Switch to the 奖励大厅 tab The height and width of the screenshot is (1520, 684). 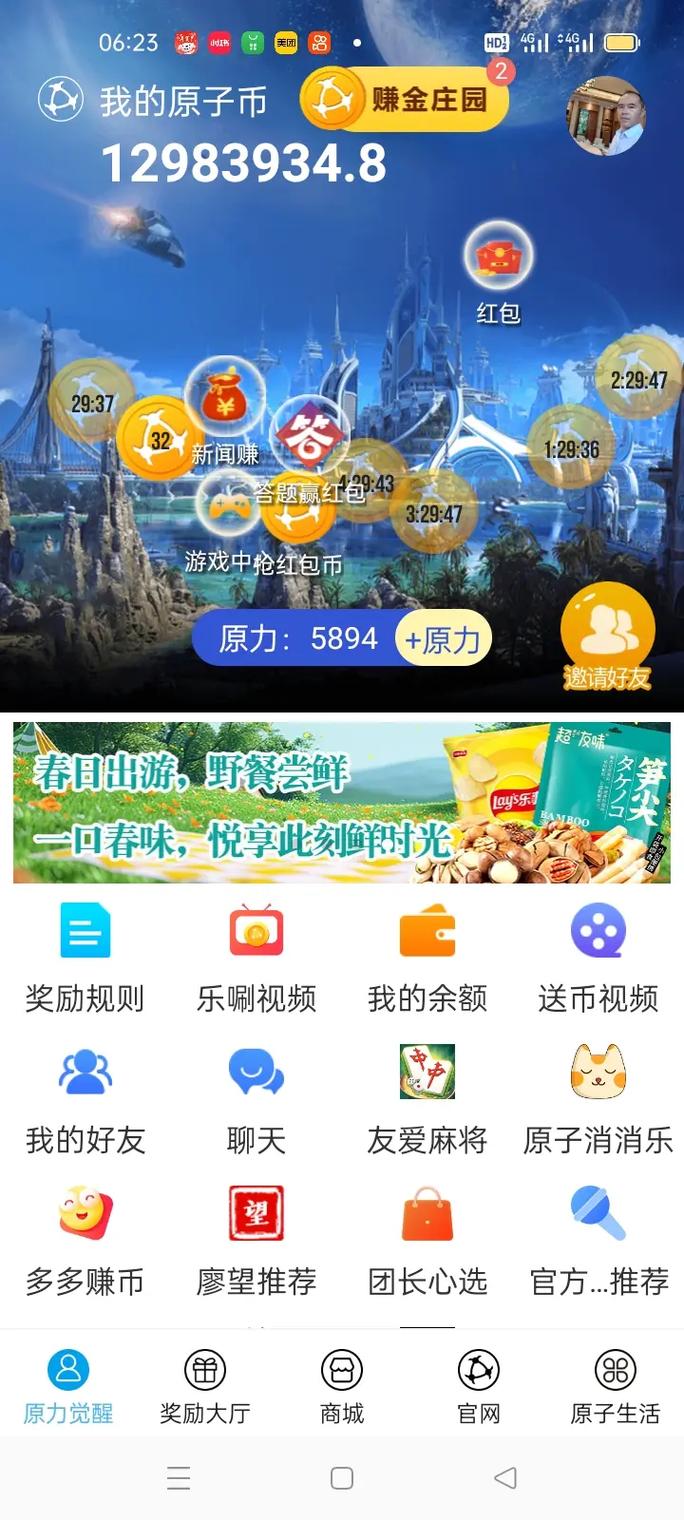[x=205, y=1385]
